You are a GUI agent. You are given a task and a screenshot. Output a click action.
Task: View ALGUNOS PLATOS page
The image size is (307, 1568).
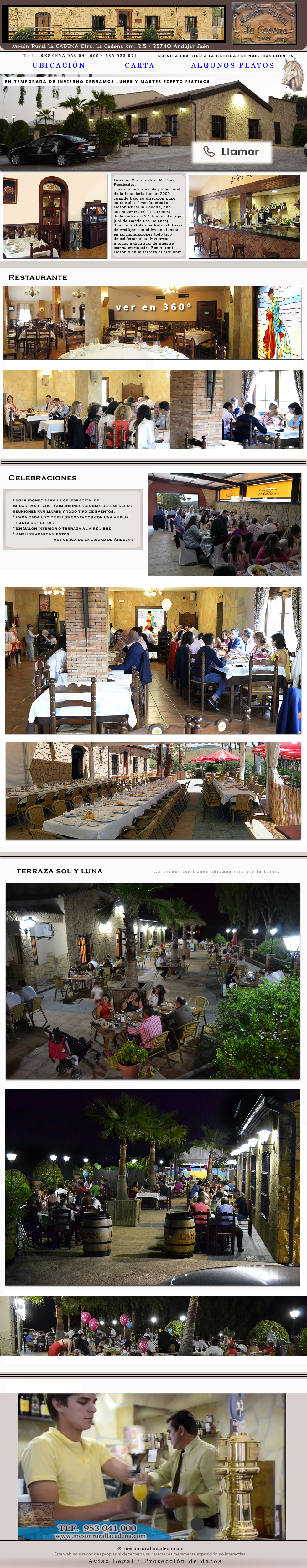[232, 65]
